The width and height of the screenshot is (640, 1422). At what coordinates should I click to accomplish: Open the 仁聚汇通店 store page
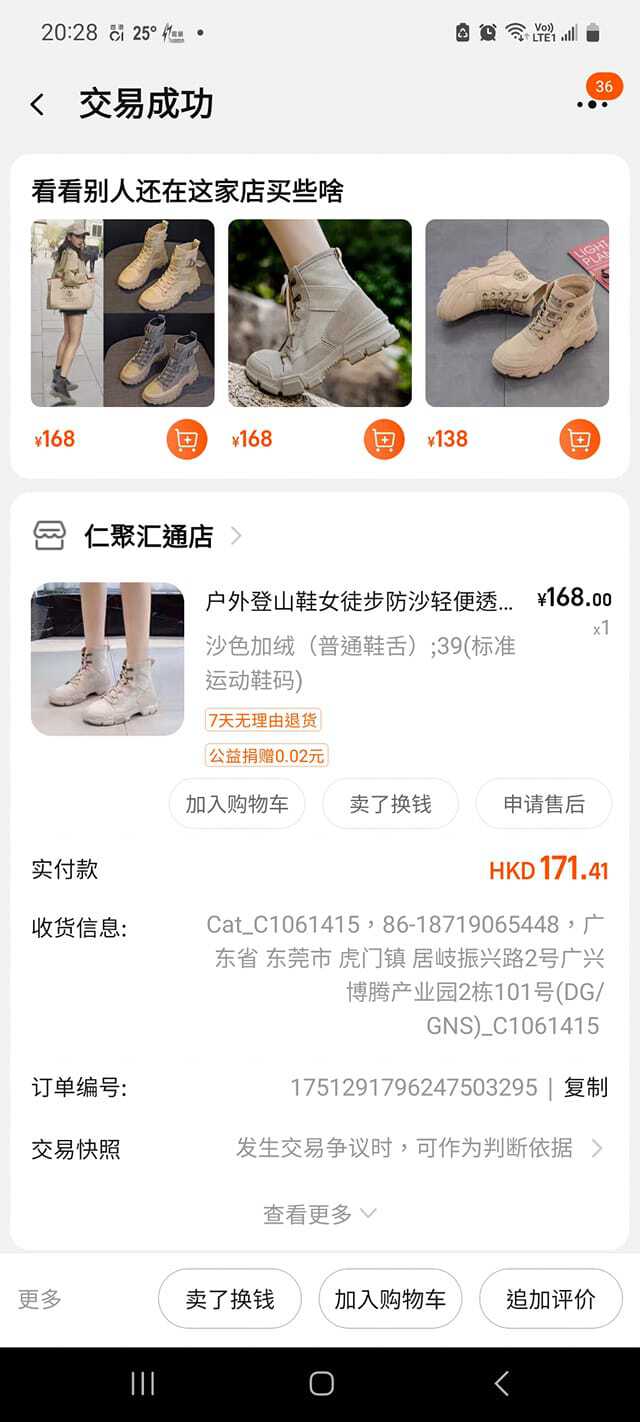pos(150,536)
